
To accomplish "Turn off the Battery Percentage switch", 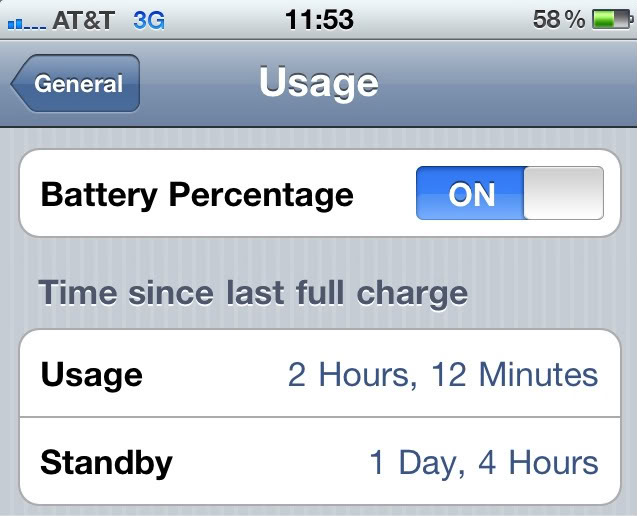I will pos(509,193).
